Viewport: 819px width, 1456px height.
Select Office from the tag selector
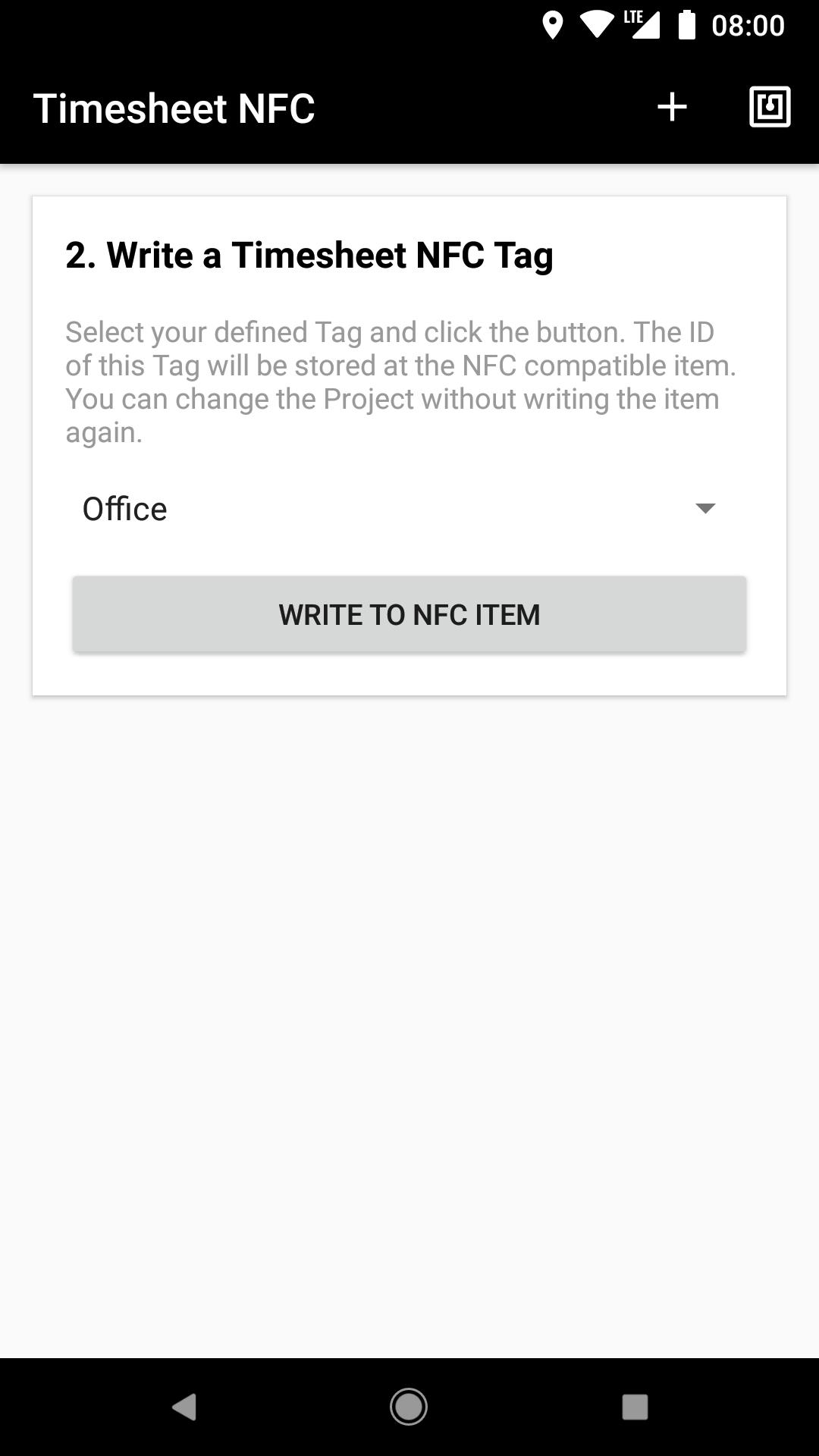tap(124, 508)
